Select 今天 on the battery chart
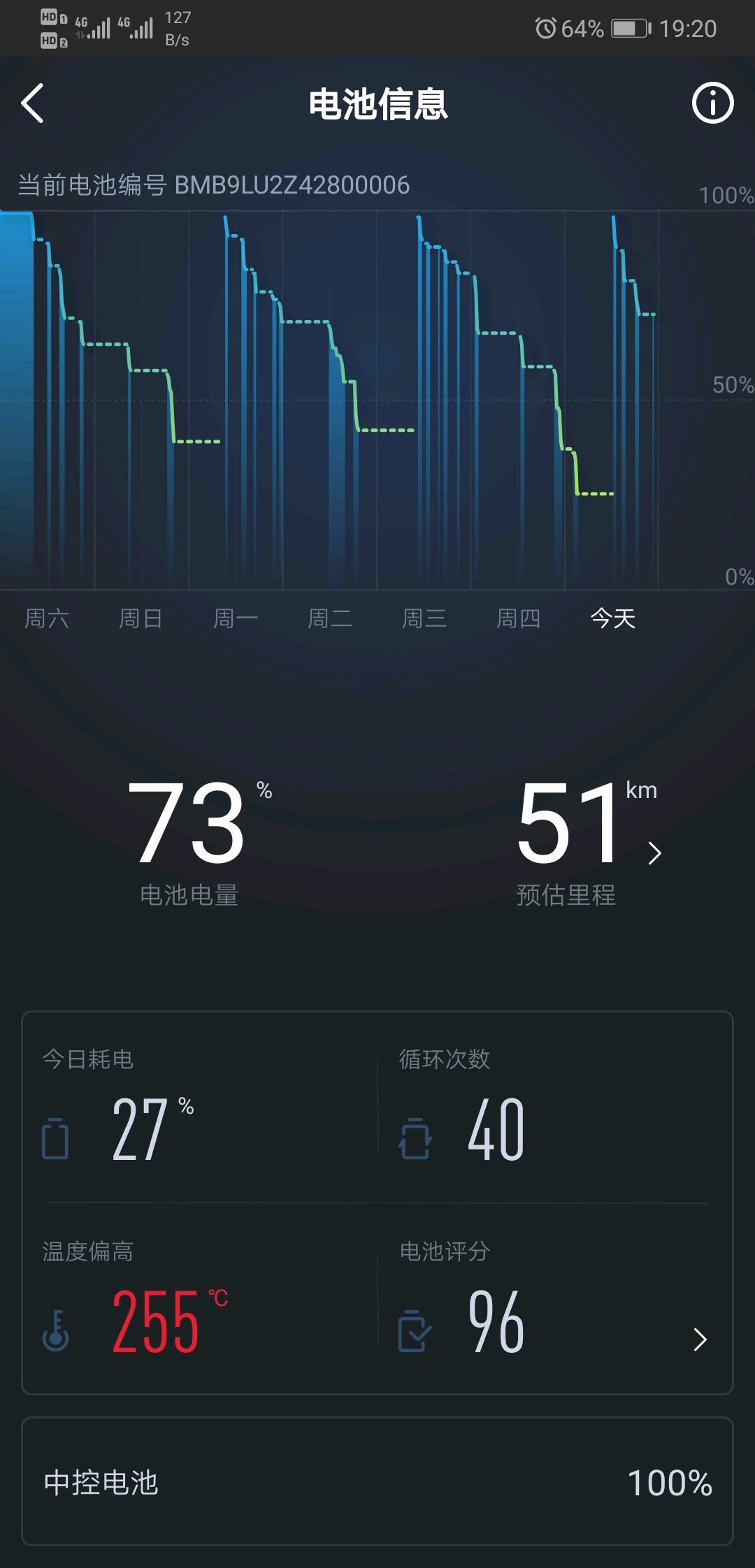 click(613, 618)
